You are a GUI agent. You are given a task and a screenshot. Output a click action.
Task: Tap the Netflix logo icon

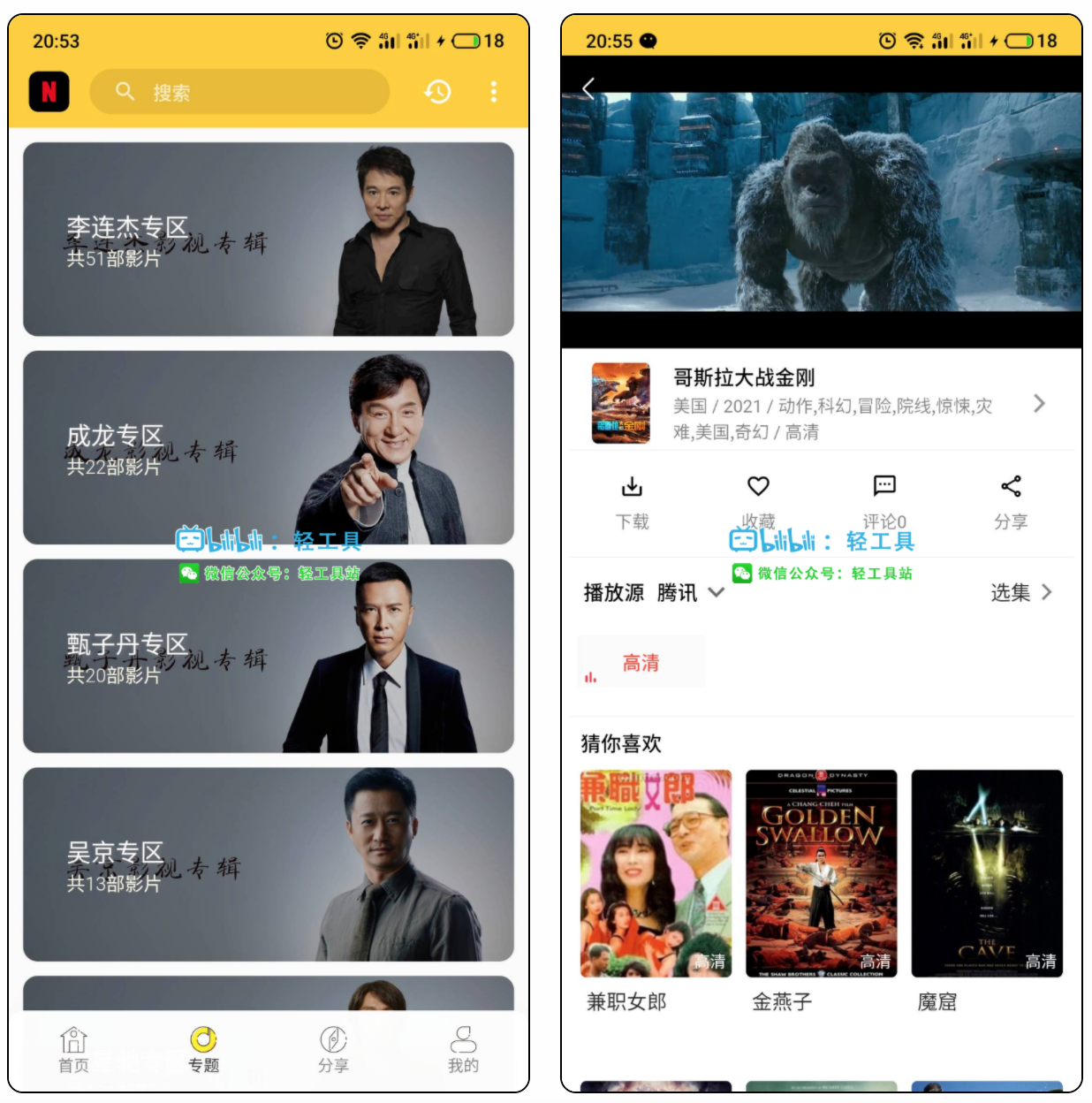click(48, 91)
